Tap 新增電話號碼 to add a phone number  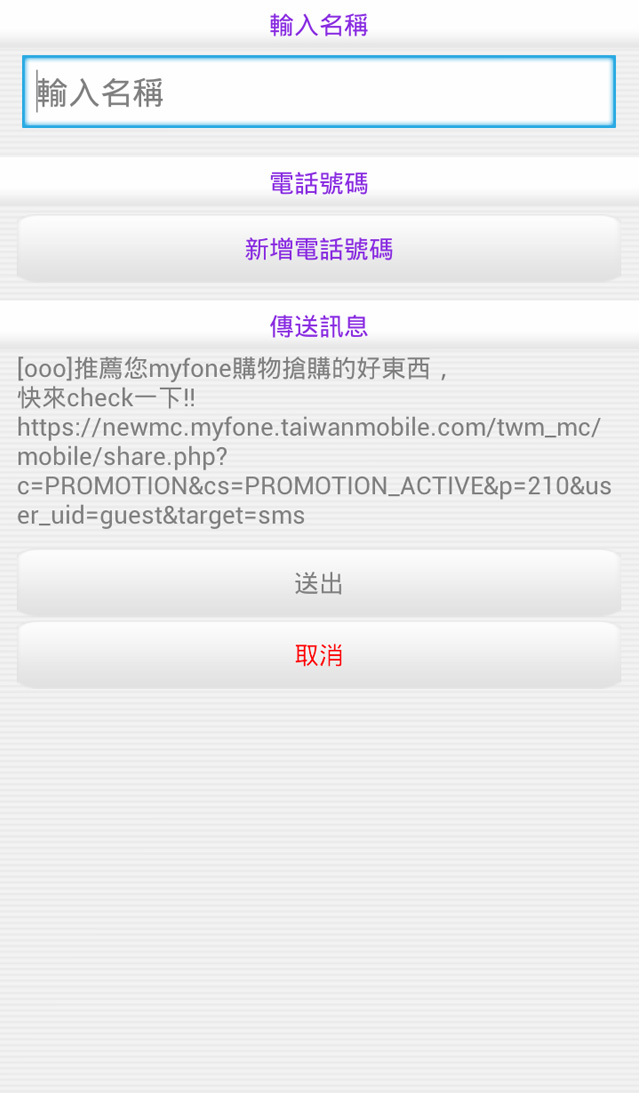pyautogui.click(x=319, y=249)
